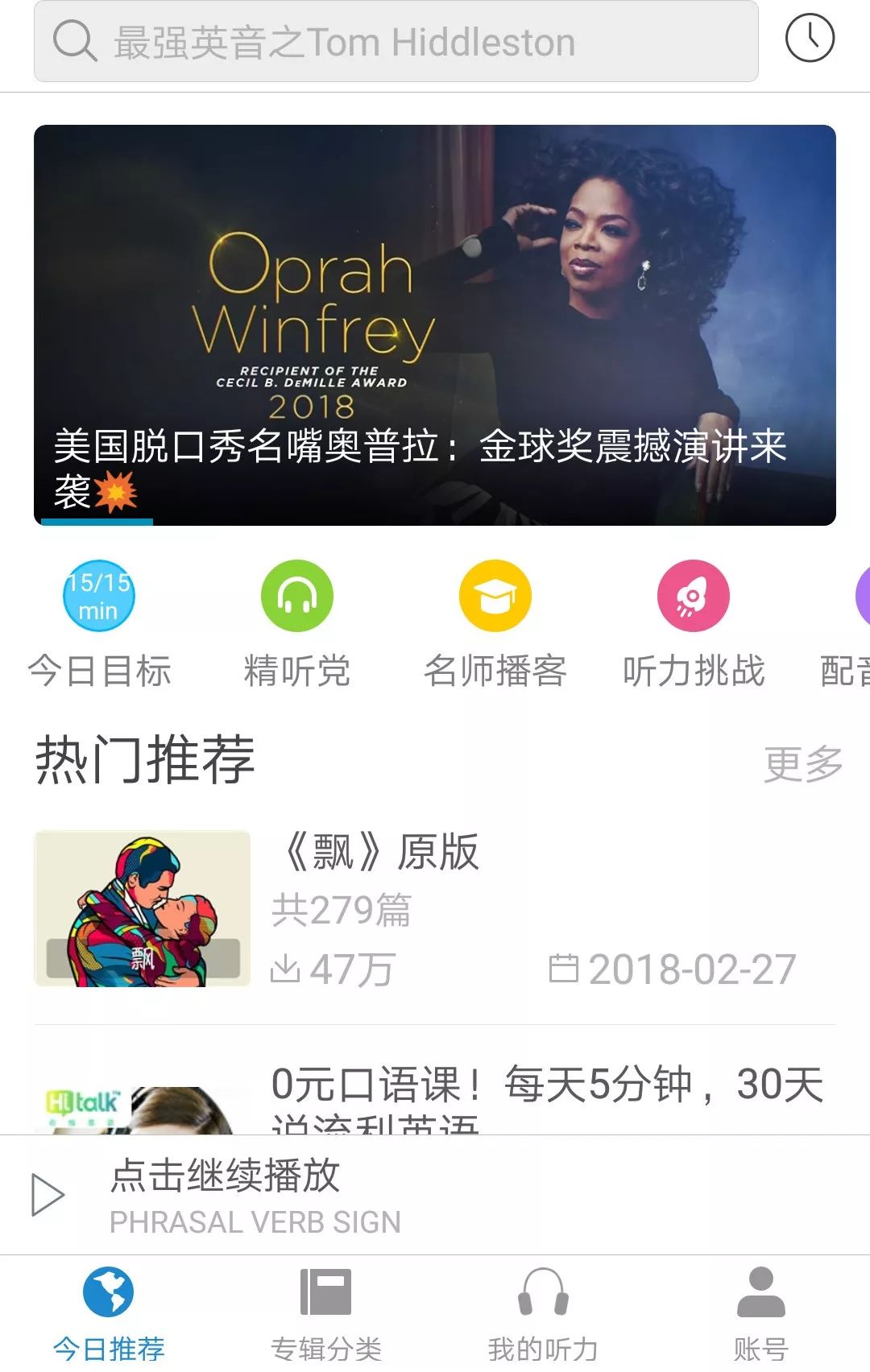Select the 名师播客 podcast icon
The width and height of the screenshot is (870, 1372).
pyautogui.click(x=495, y=596)
